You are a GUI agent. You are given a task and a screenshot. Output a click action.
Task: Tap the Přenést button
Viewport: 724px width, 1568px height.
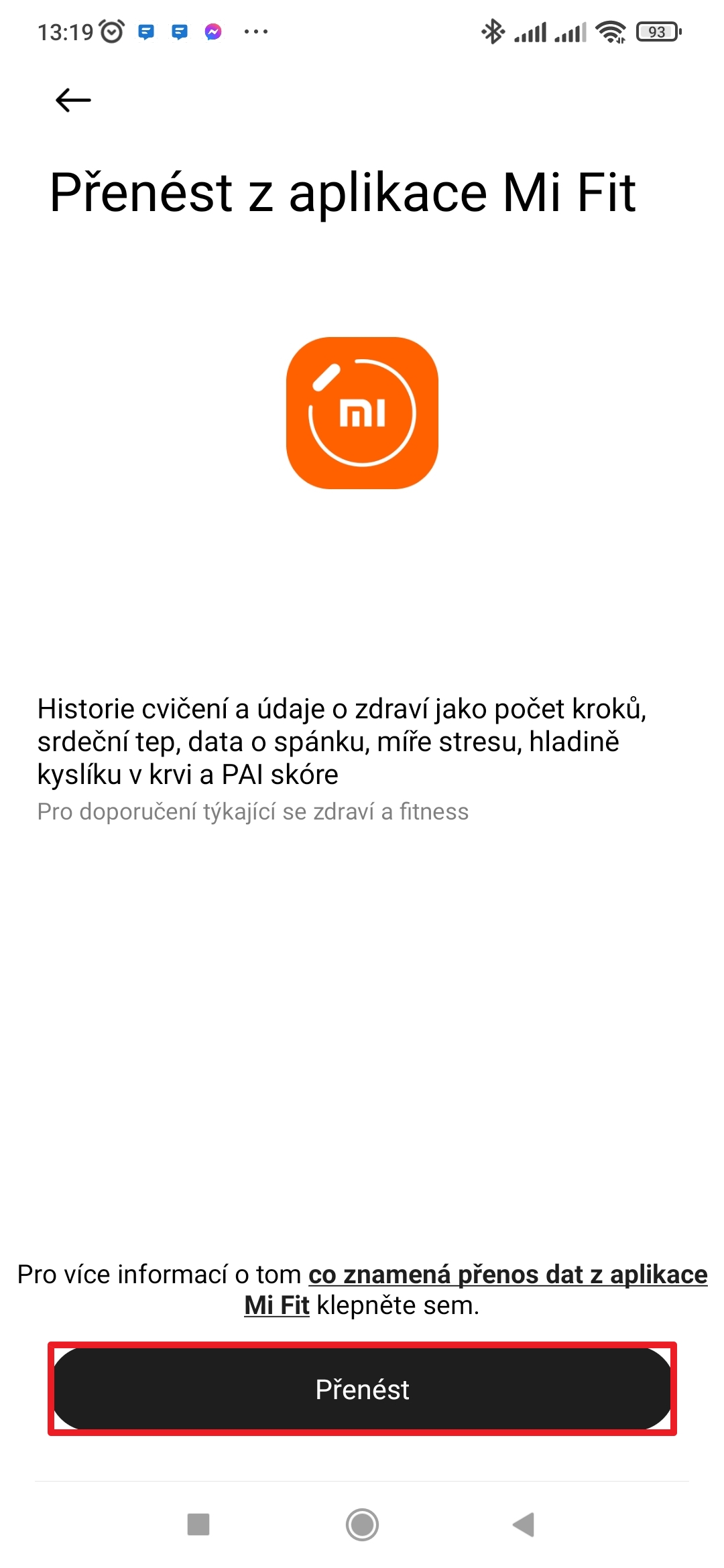click(362, 1389)
